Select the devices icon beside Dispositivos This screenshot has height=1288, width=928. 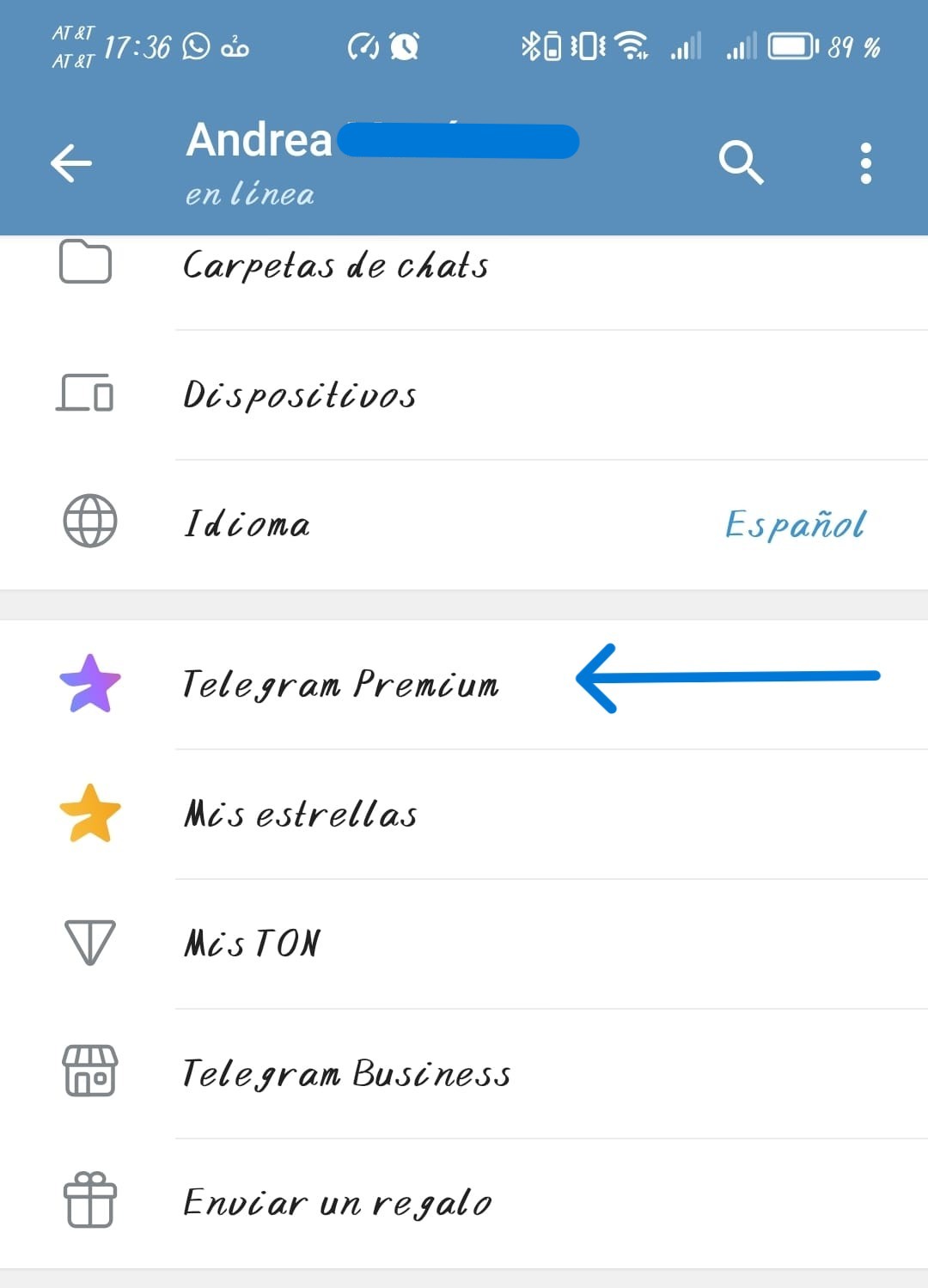(86, 393)
